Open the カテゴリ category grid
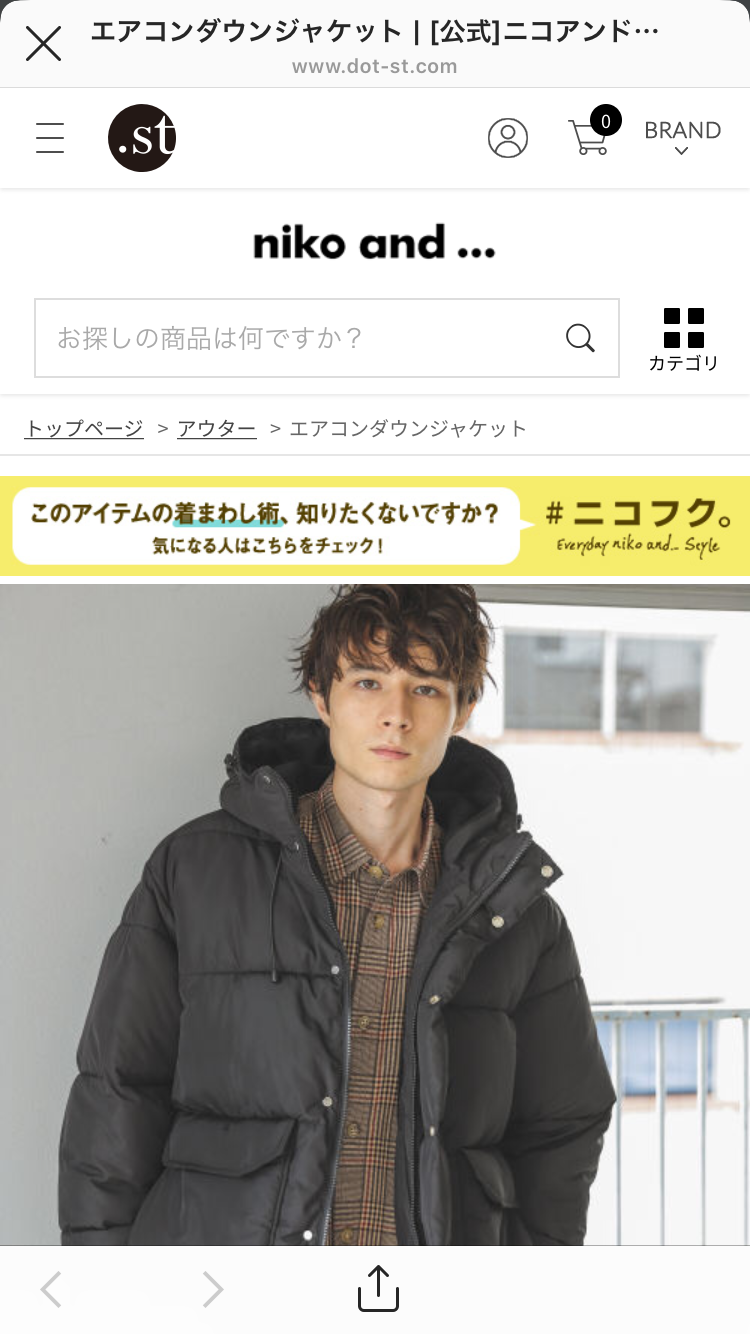 point(683,340)
